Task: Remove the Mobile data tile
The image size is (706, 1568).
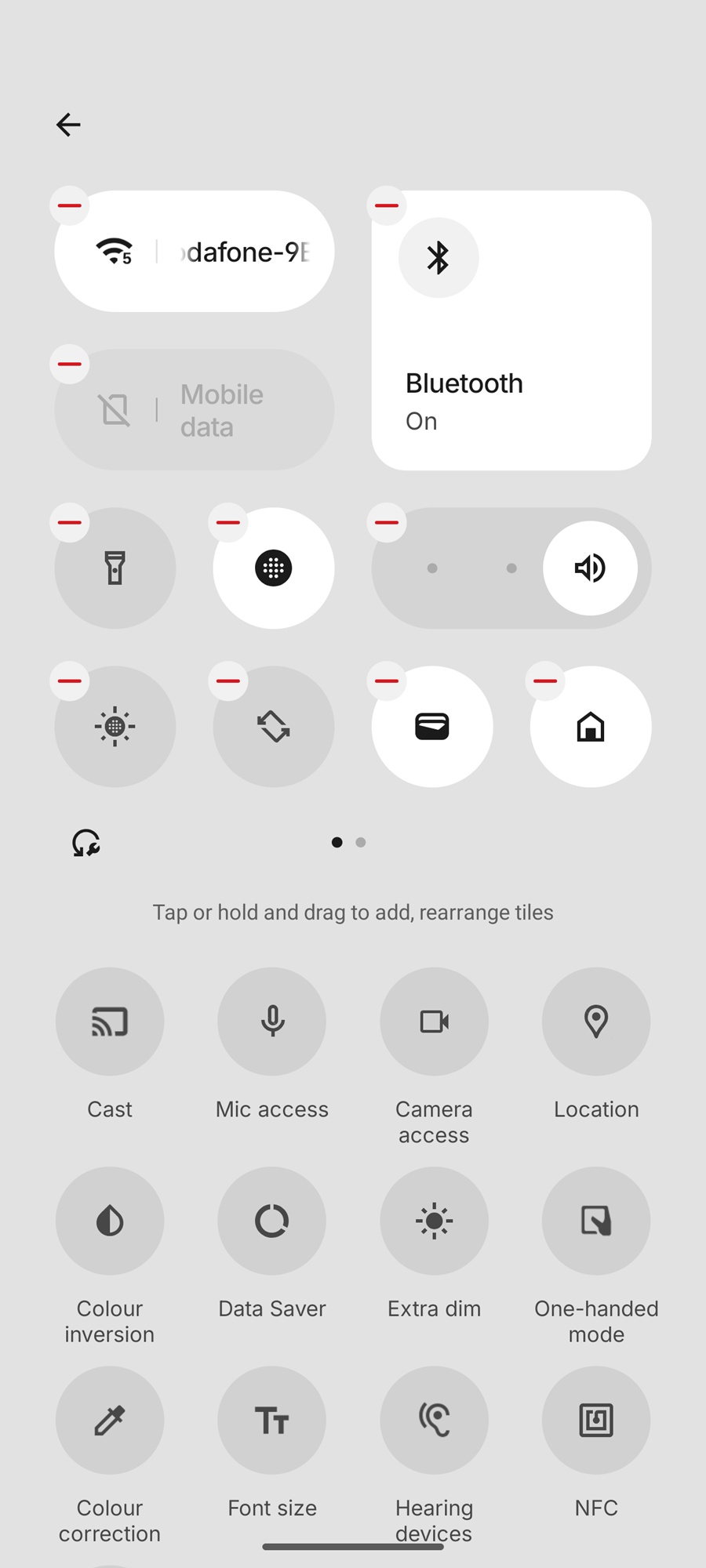Action: [x=70, y=365]
